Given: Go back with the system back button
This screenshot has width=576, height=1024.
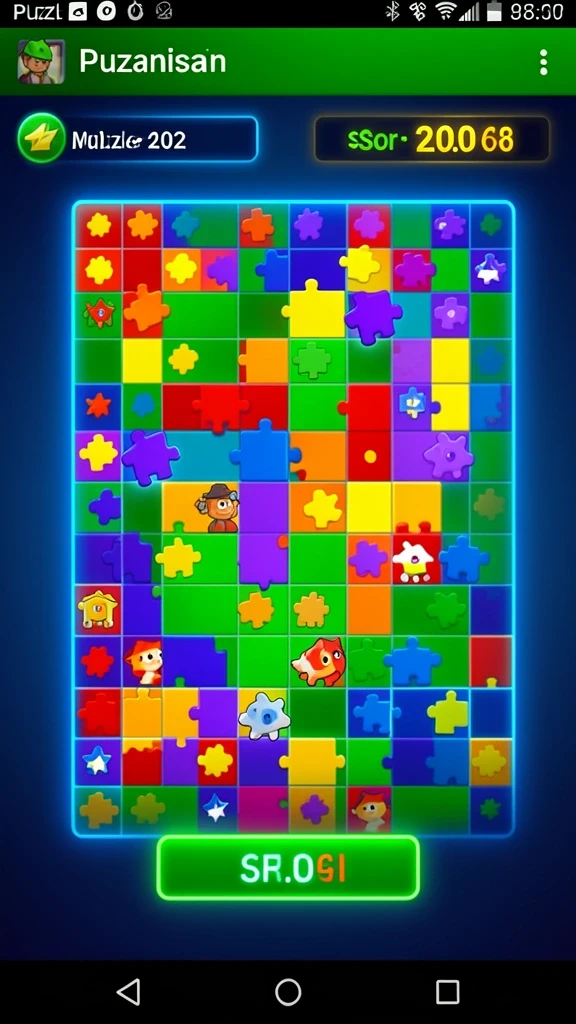Looking at the screenshot, I should pyautogui.click(x=129, y=991).
